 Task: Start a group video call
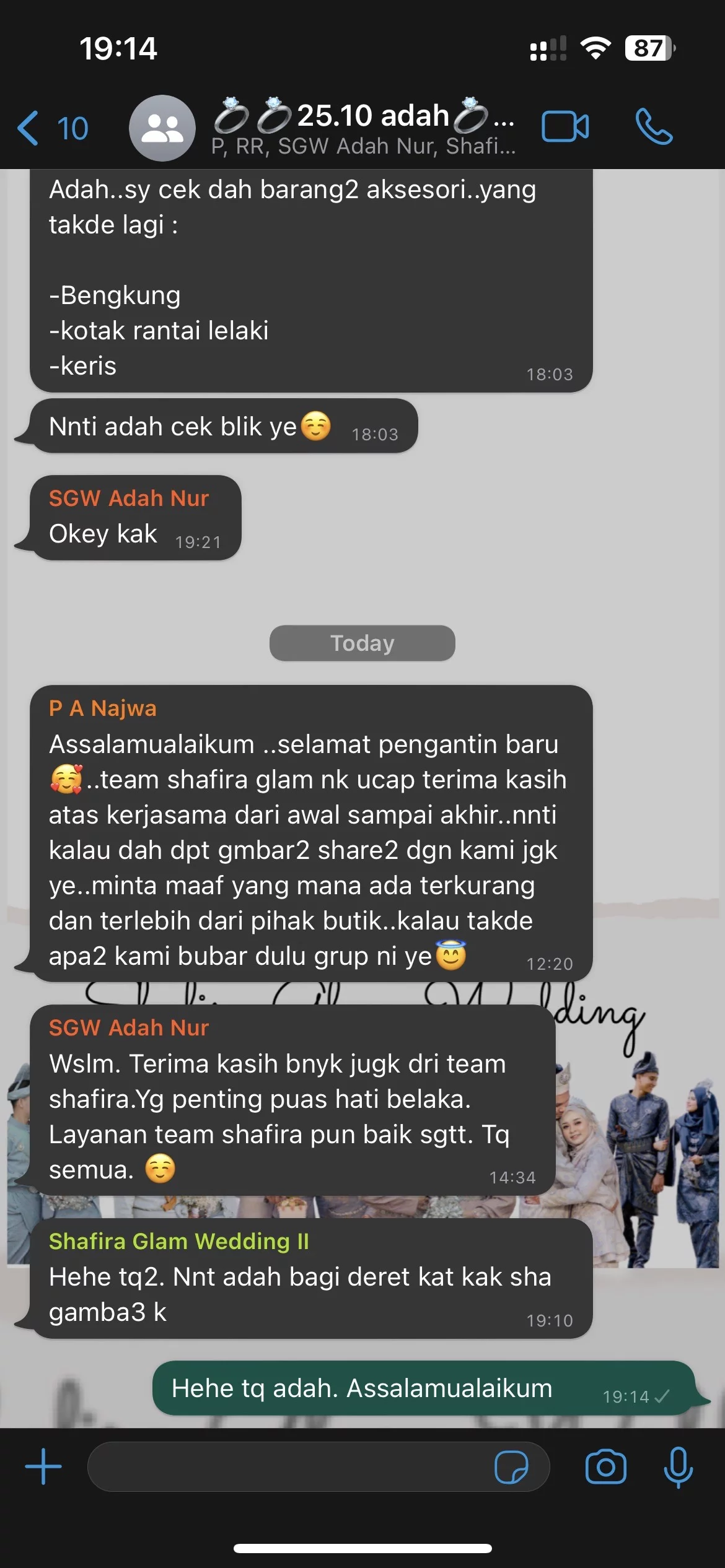click(x=565, y=127)
